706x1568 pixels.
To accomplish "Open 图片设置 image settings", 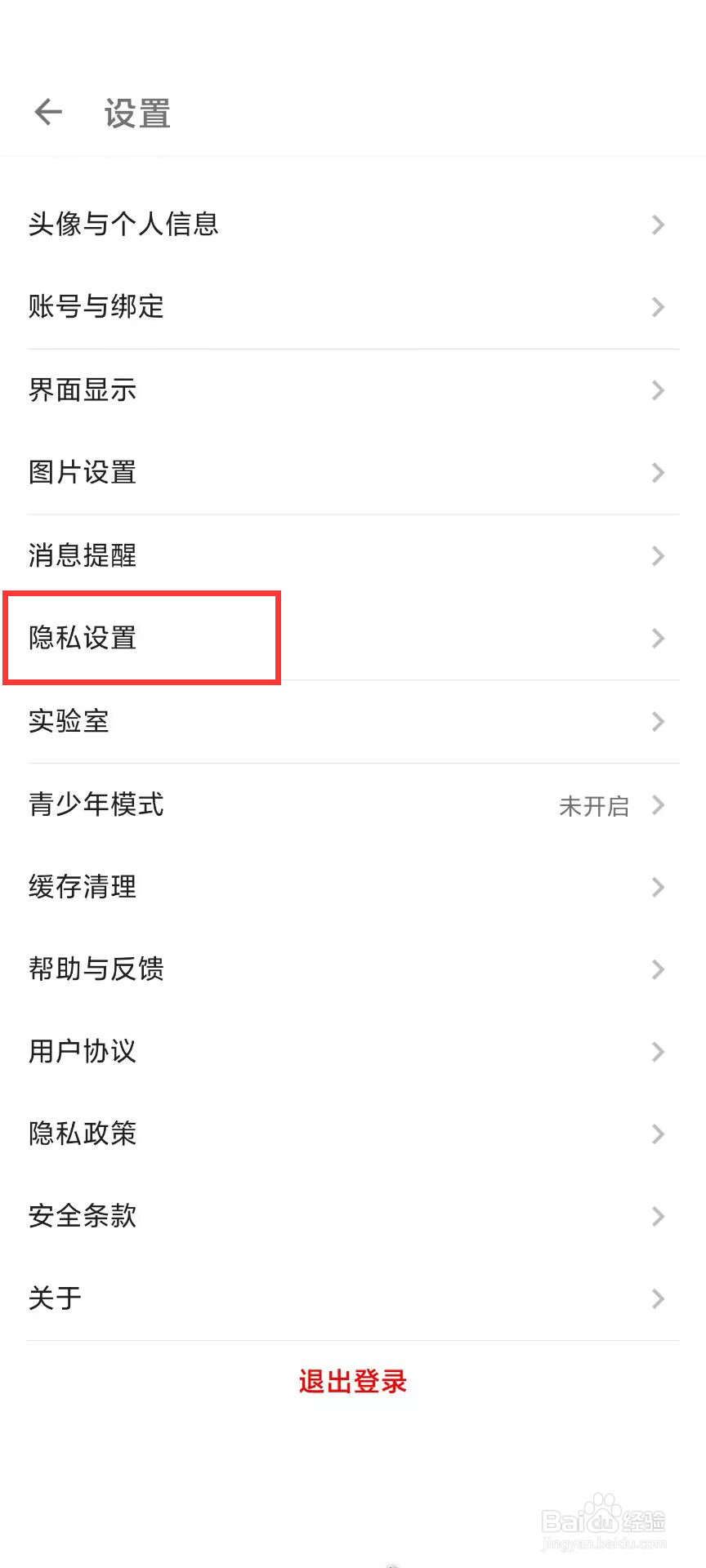I will (x=82, y=473).
